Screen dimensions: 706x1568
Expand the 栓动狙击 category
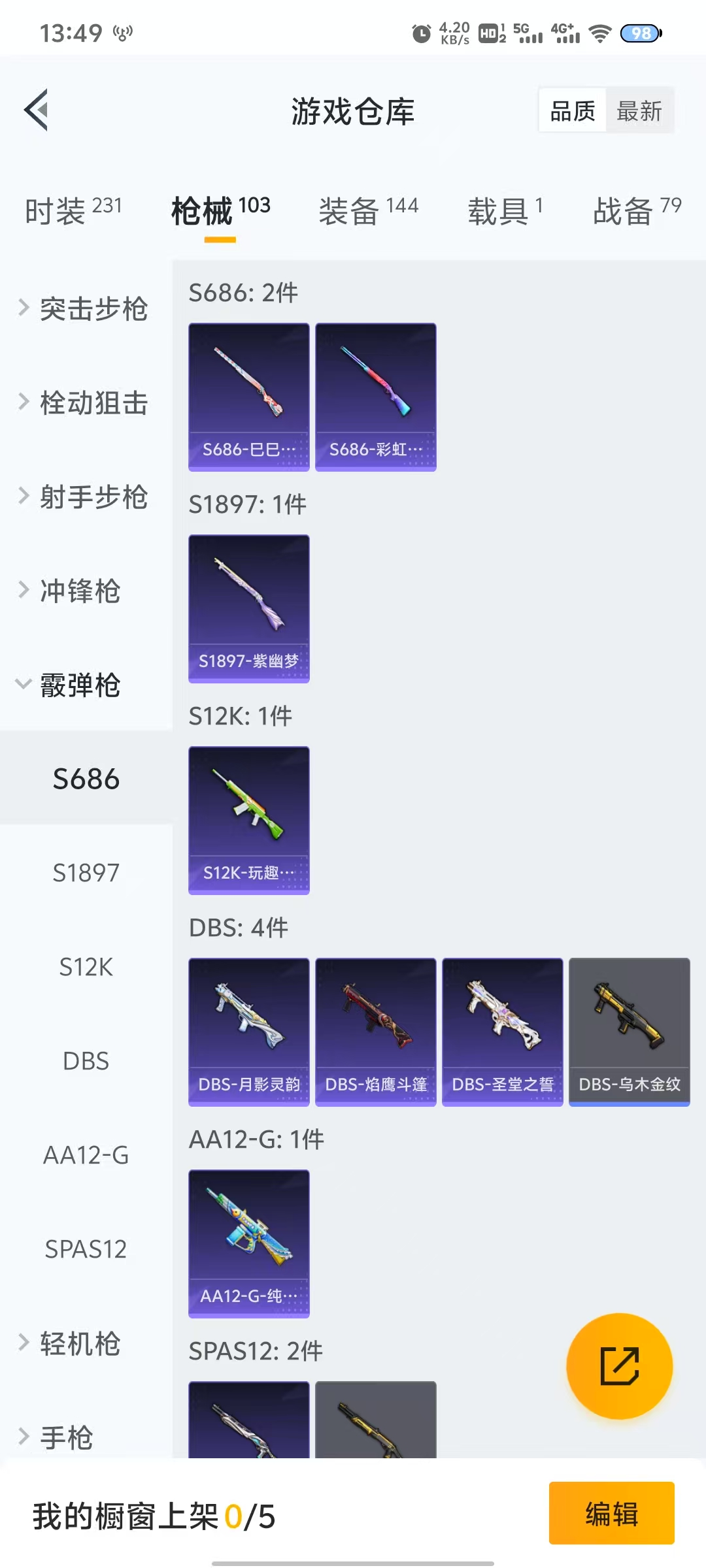(85, 402)
